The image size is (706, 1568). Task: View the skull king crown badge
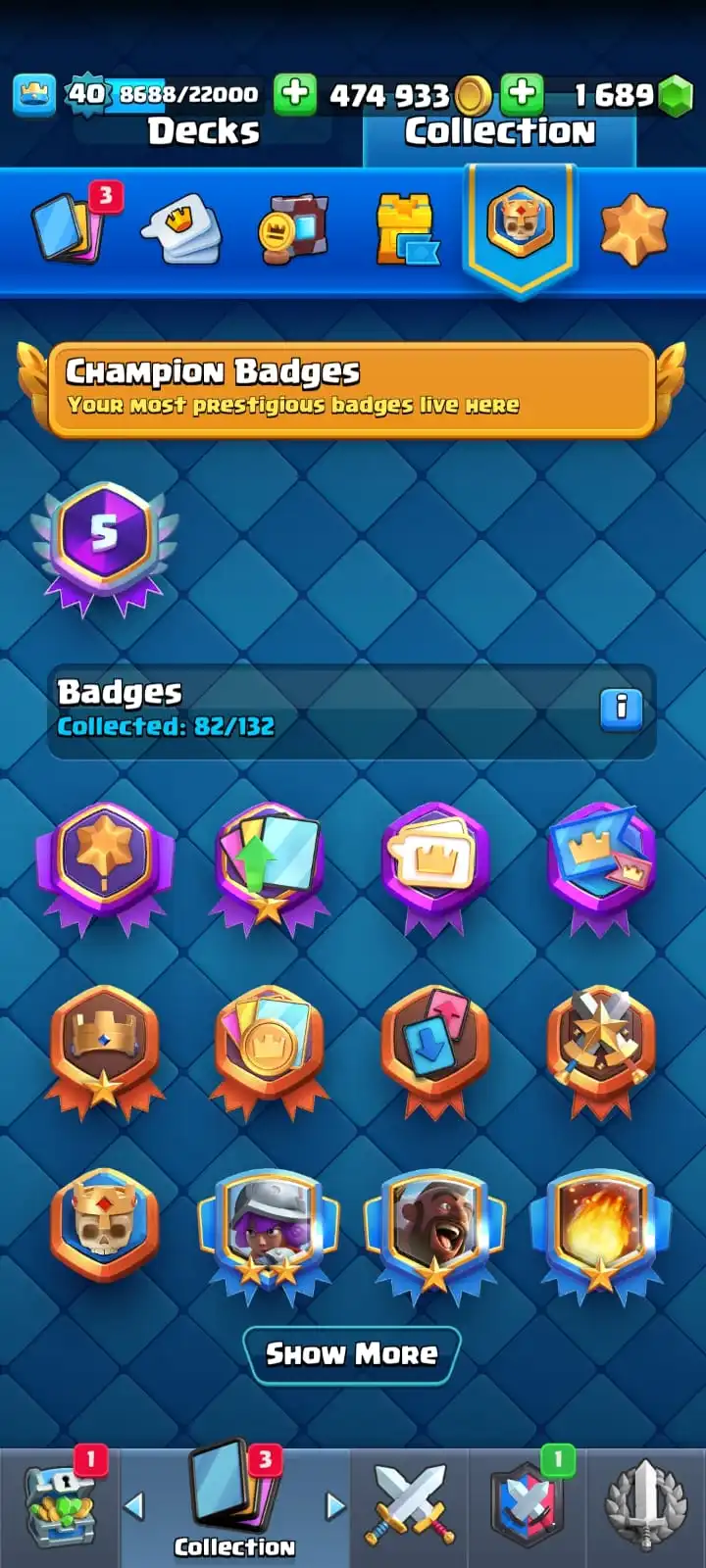pyautogui.click(x=104, y=1225)
